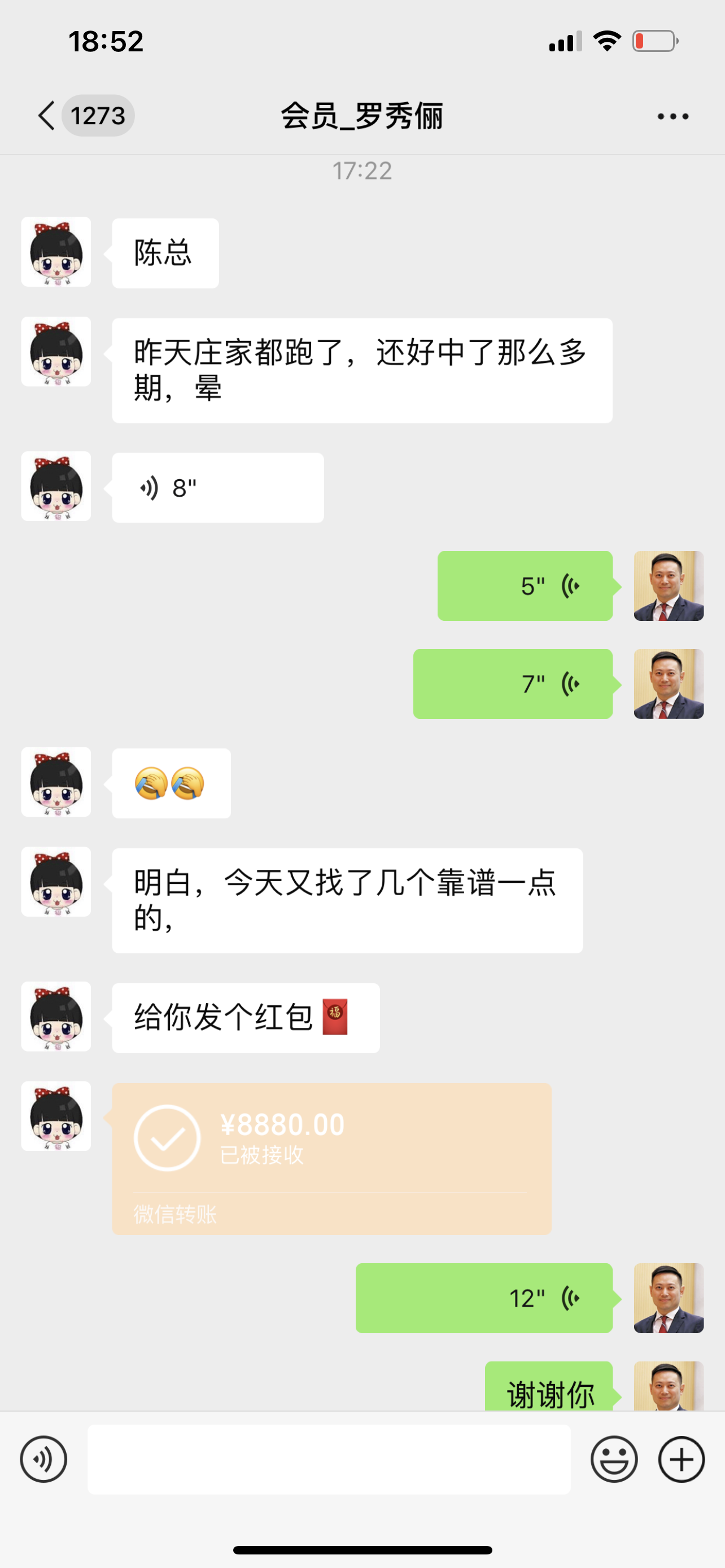Screen dimensions: 725x1568
Task: Open the plus attachments menu
Action: coord(681,1459)
